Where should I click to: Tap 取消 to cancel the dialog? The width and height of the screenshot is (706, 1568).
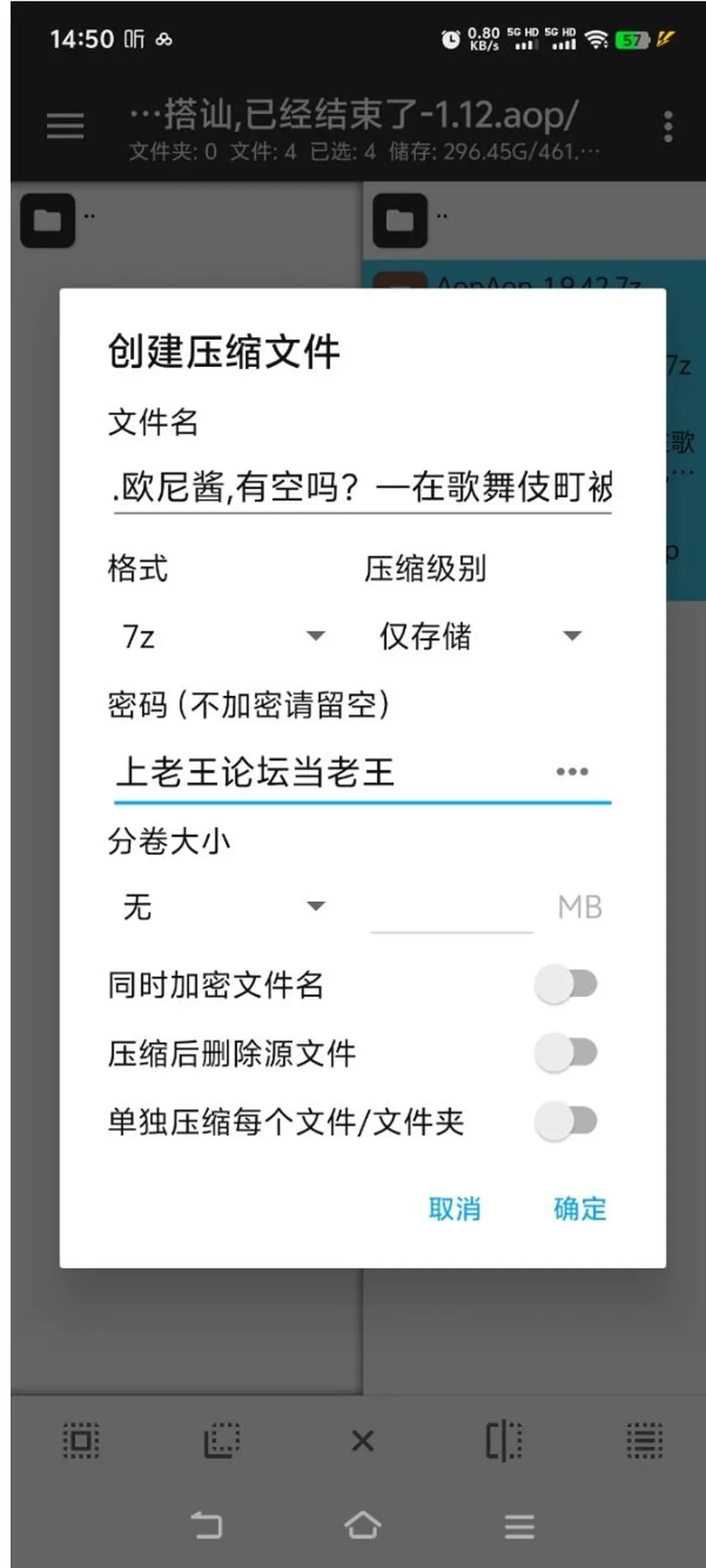(454, 1209)
